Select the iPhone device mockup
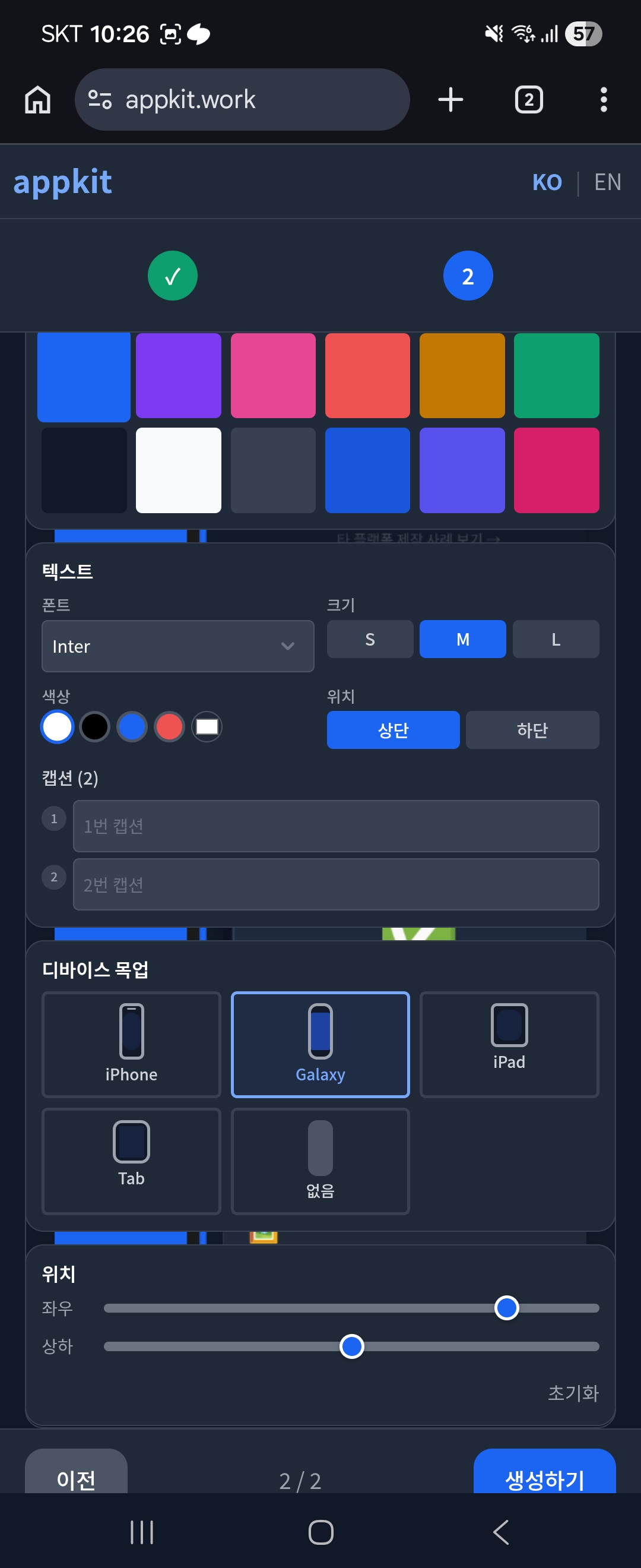This screenshot has height=1568, width=641. tap(131, 1044)
